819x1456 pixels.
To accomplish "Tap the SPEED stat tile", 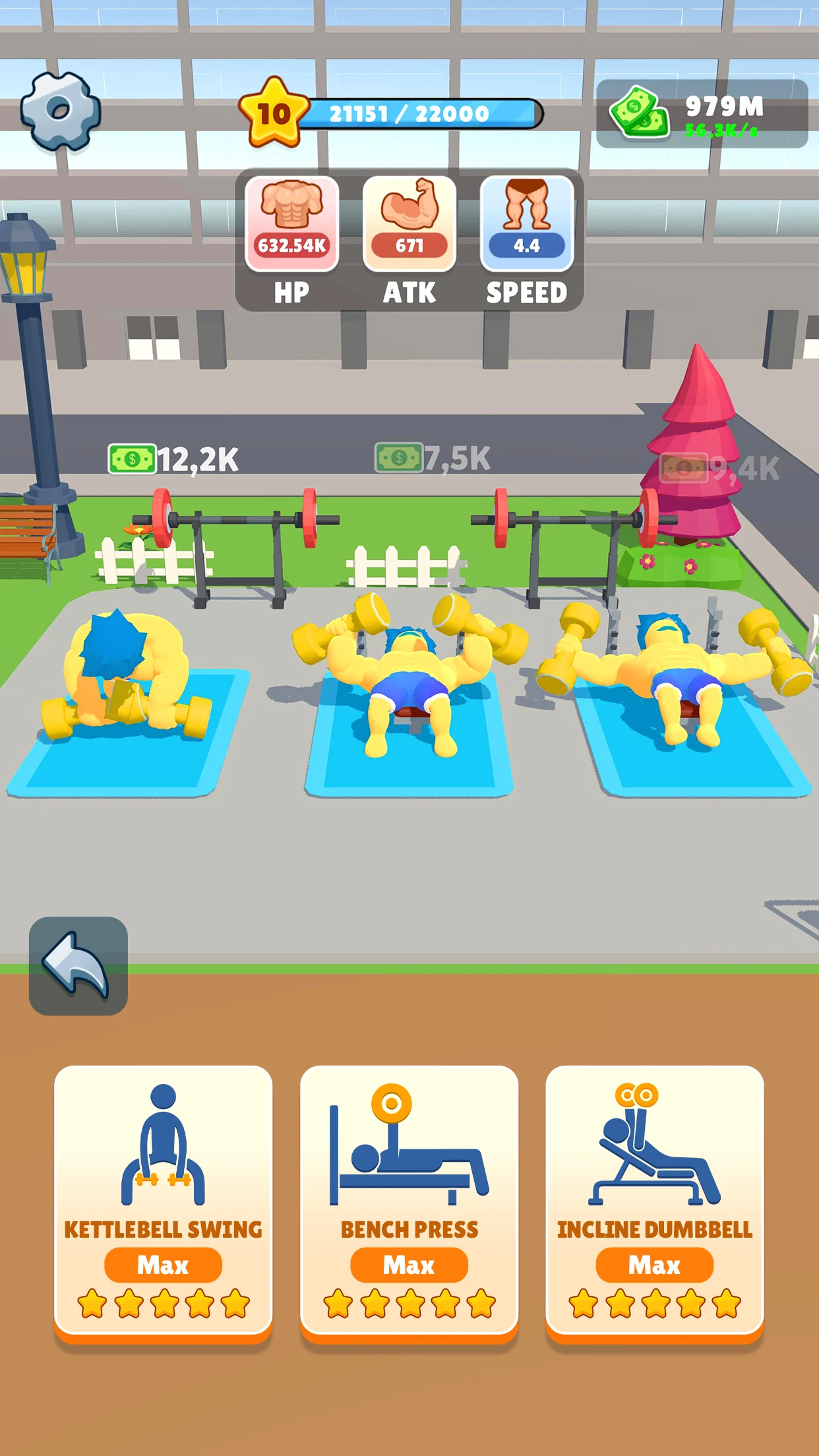I will click(x=526, y=225).
